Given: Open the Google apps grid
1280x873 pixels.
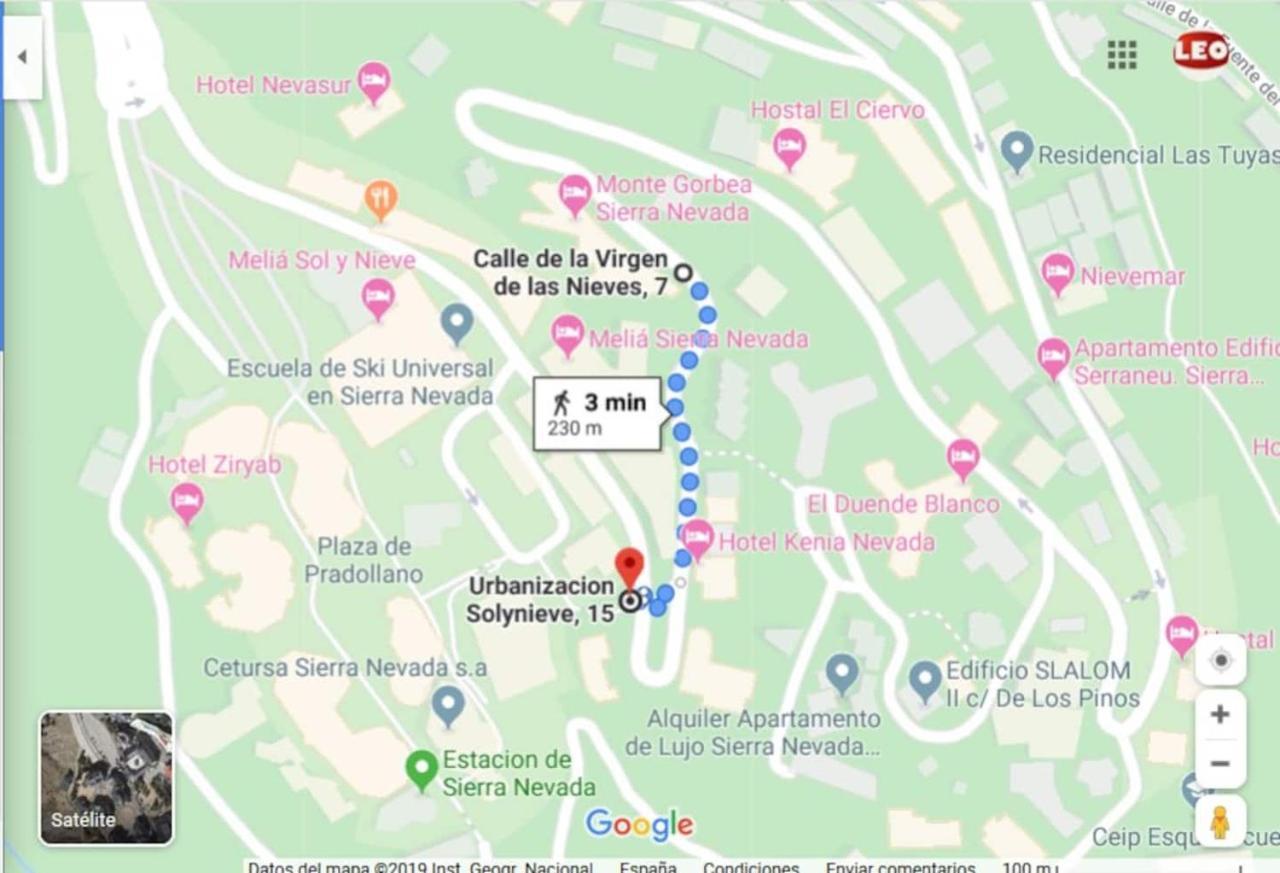Looking at the screenshot, I should point(1122,54).
